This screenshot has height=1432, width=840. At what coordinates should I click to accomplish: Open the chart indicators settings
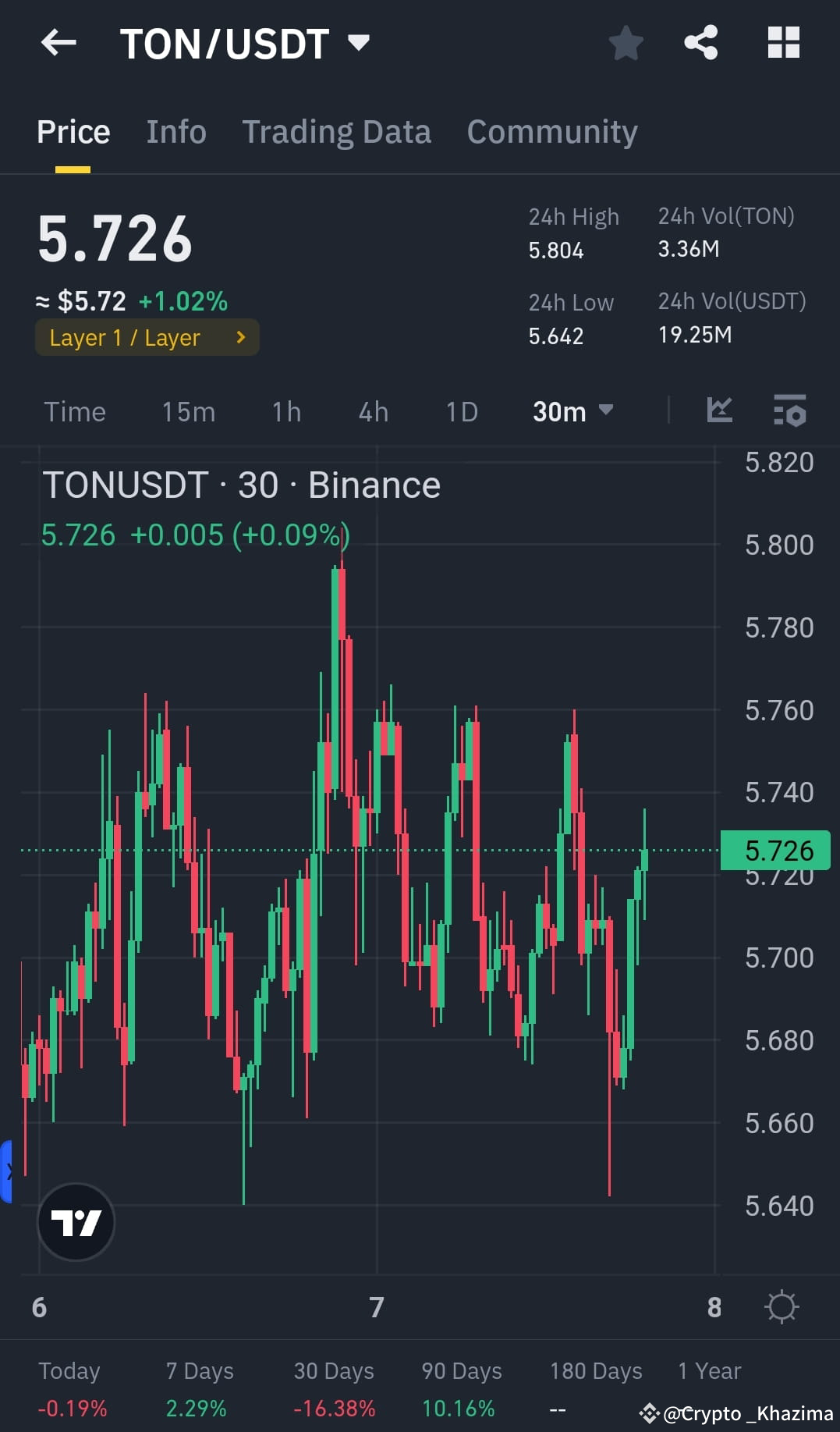pos(789,411)
